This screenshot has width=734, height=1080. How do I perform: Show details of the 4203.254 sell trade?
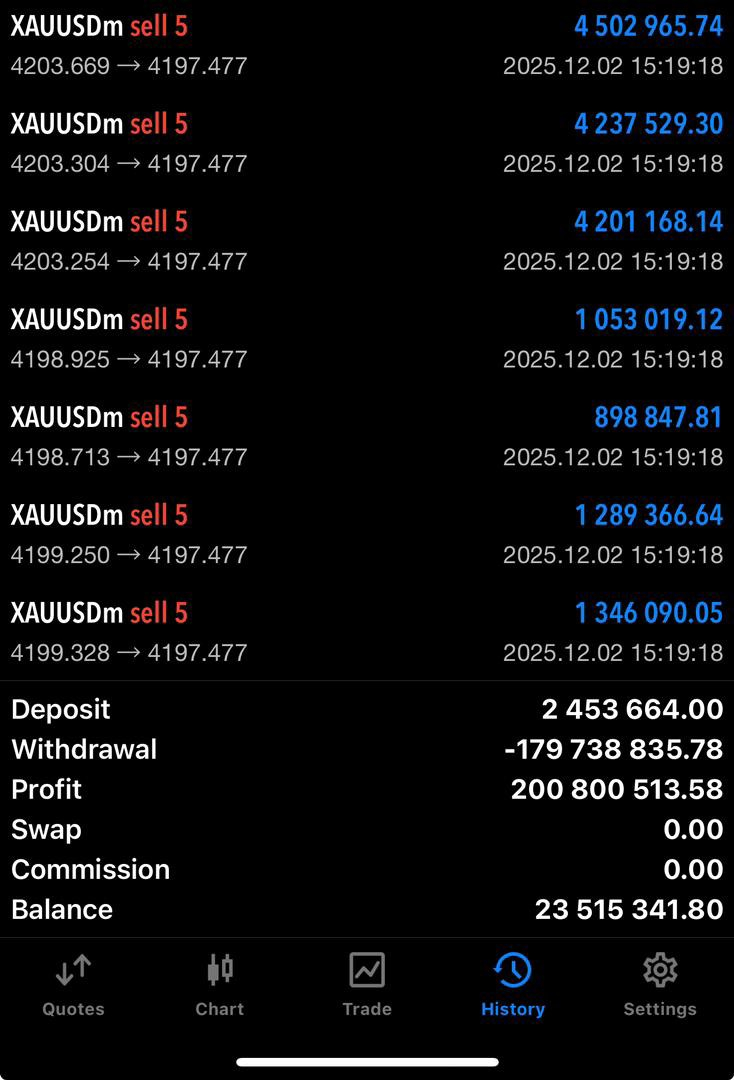click(367, 242)
